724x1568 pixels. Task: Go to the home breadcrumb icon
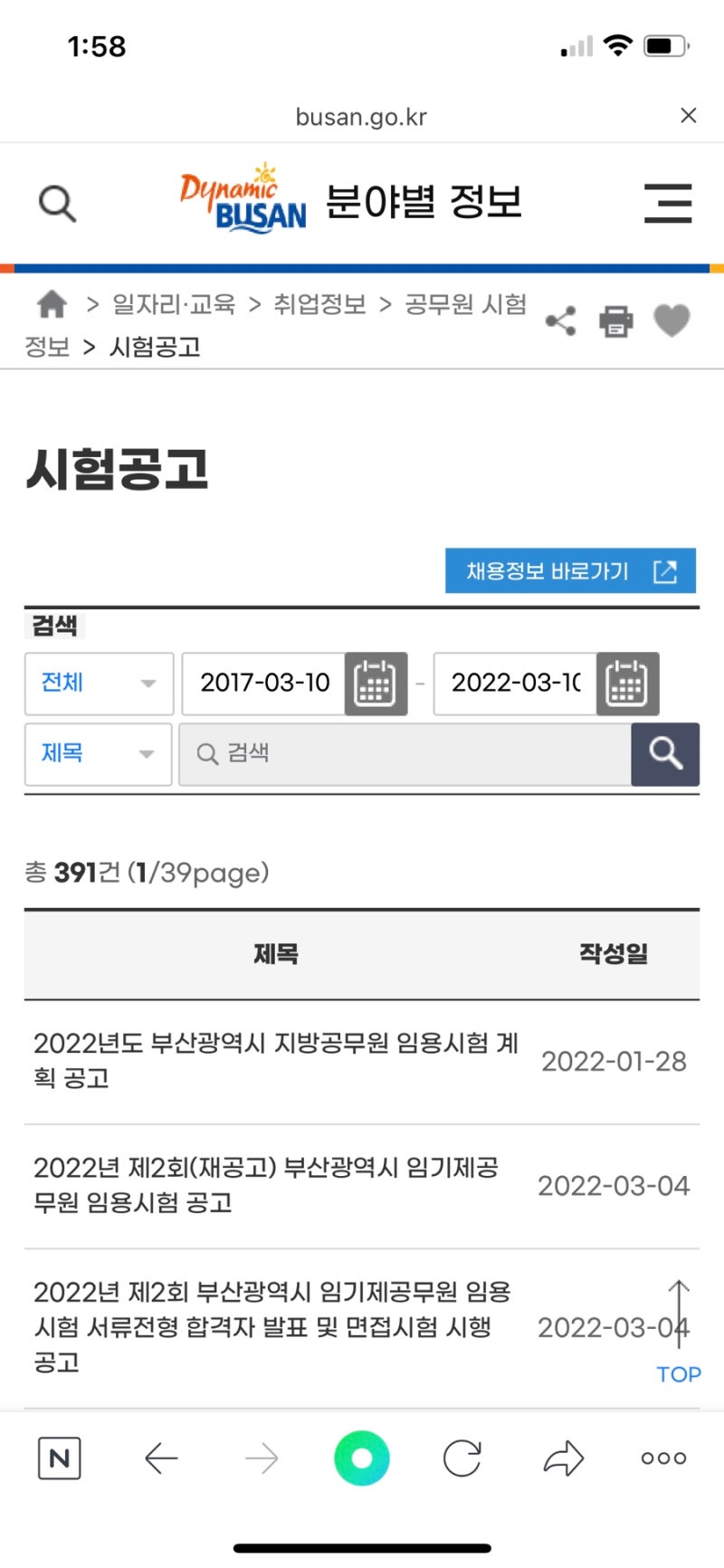[52, 304]
